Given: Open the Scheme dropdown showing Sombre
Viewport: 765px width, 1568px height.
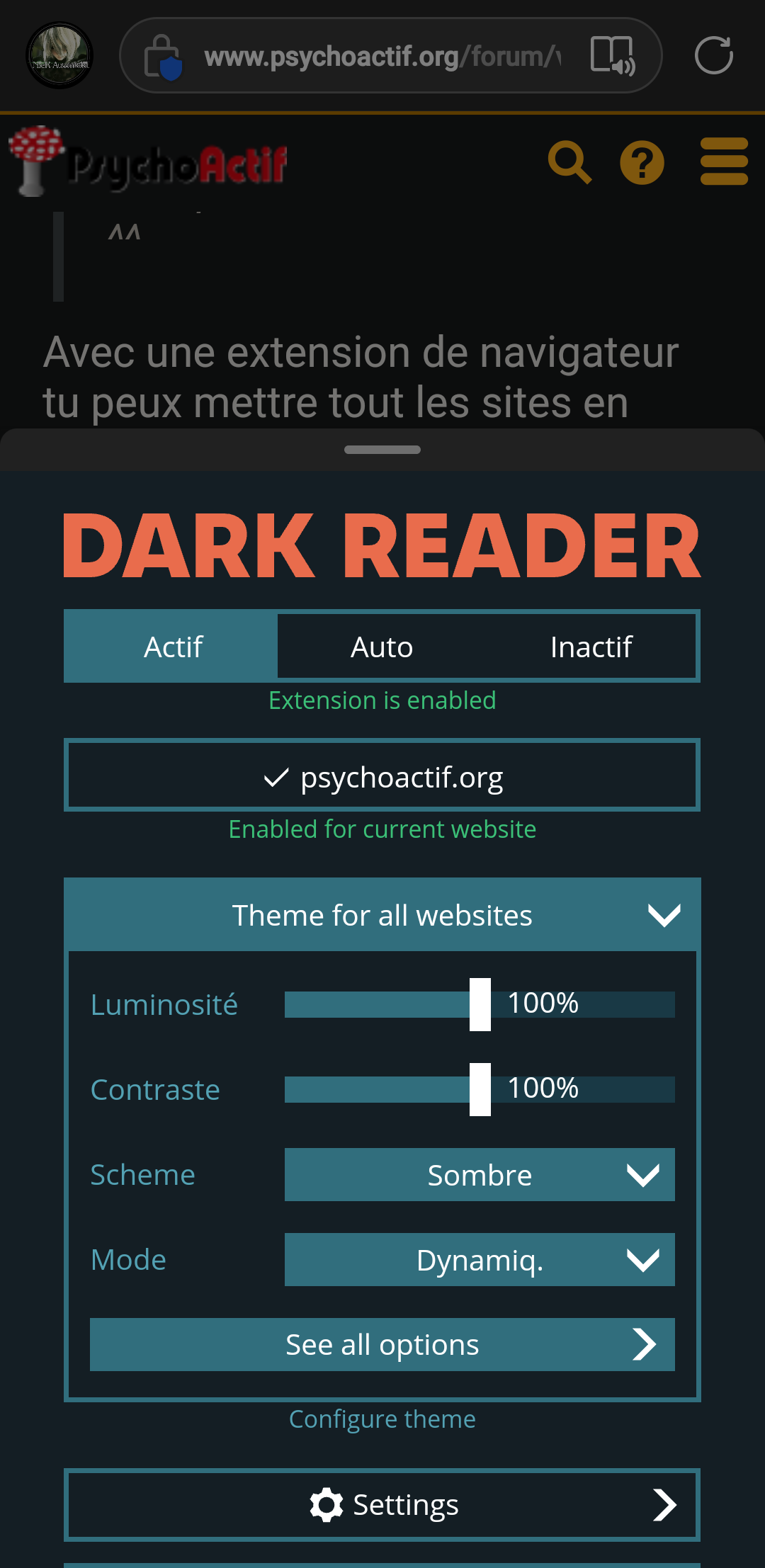Looking at the screenshot, I should pos(480,1175).
